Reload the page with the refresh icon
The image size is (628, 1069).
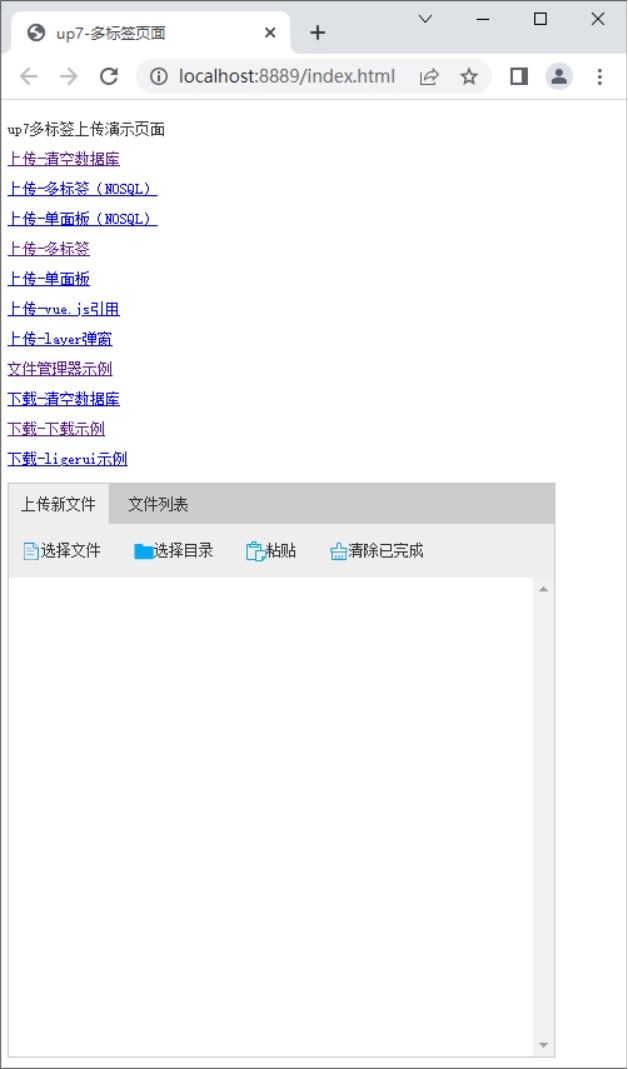coord(109,76)
